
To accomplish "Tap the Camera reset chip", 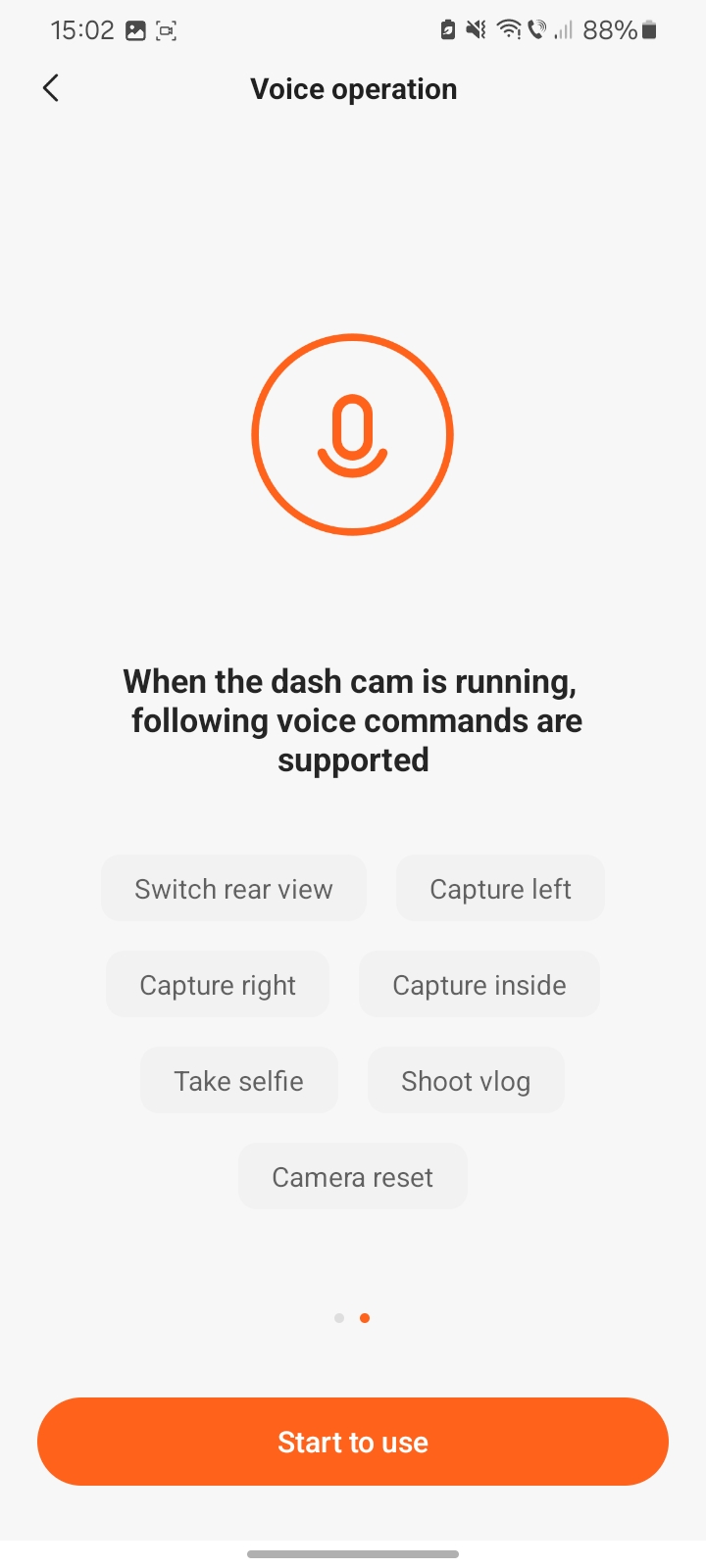I will [353, 1177].
